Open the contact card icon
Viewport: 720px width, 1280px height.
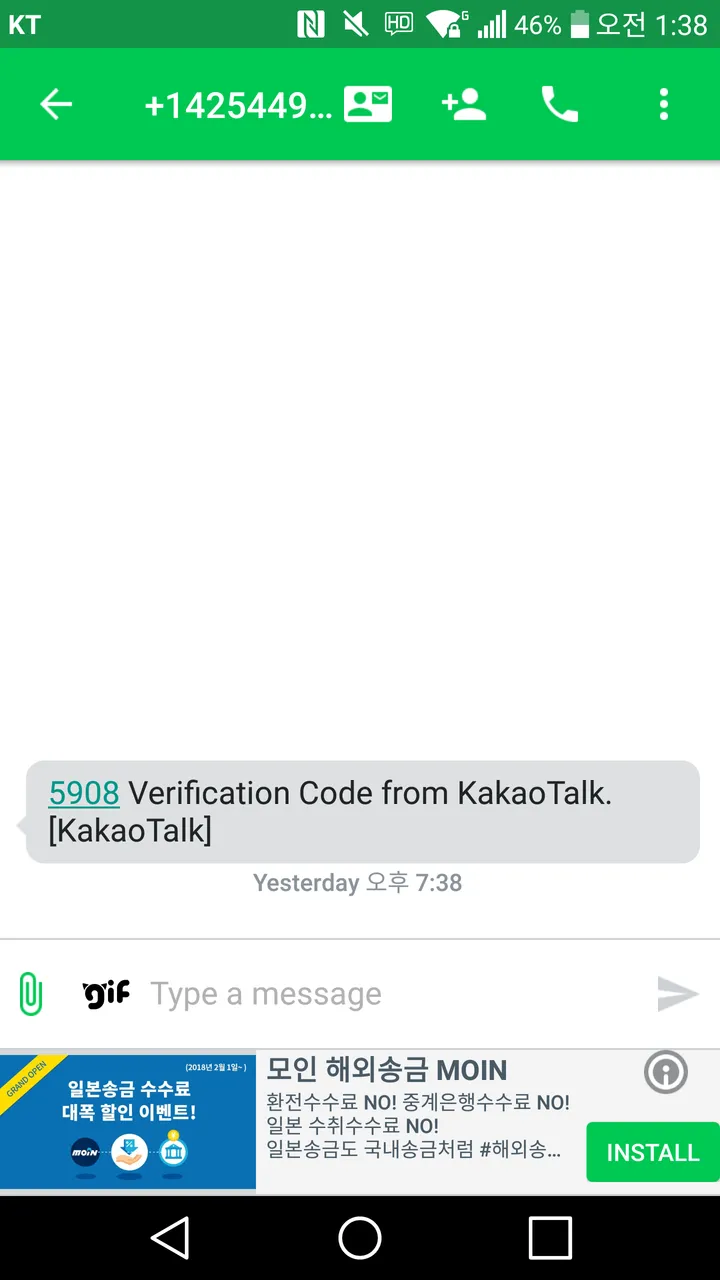(x=368, y=104)
